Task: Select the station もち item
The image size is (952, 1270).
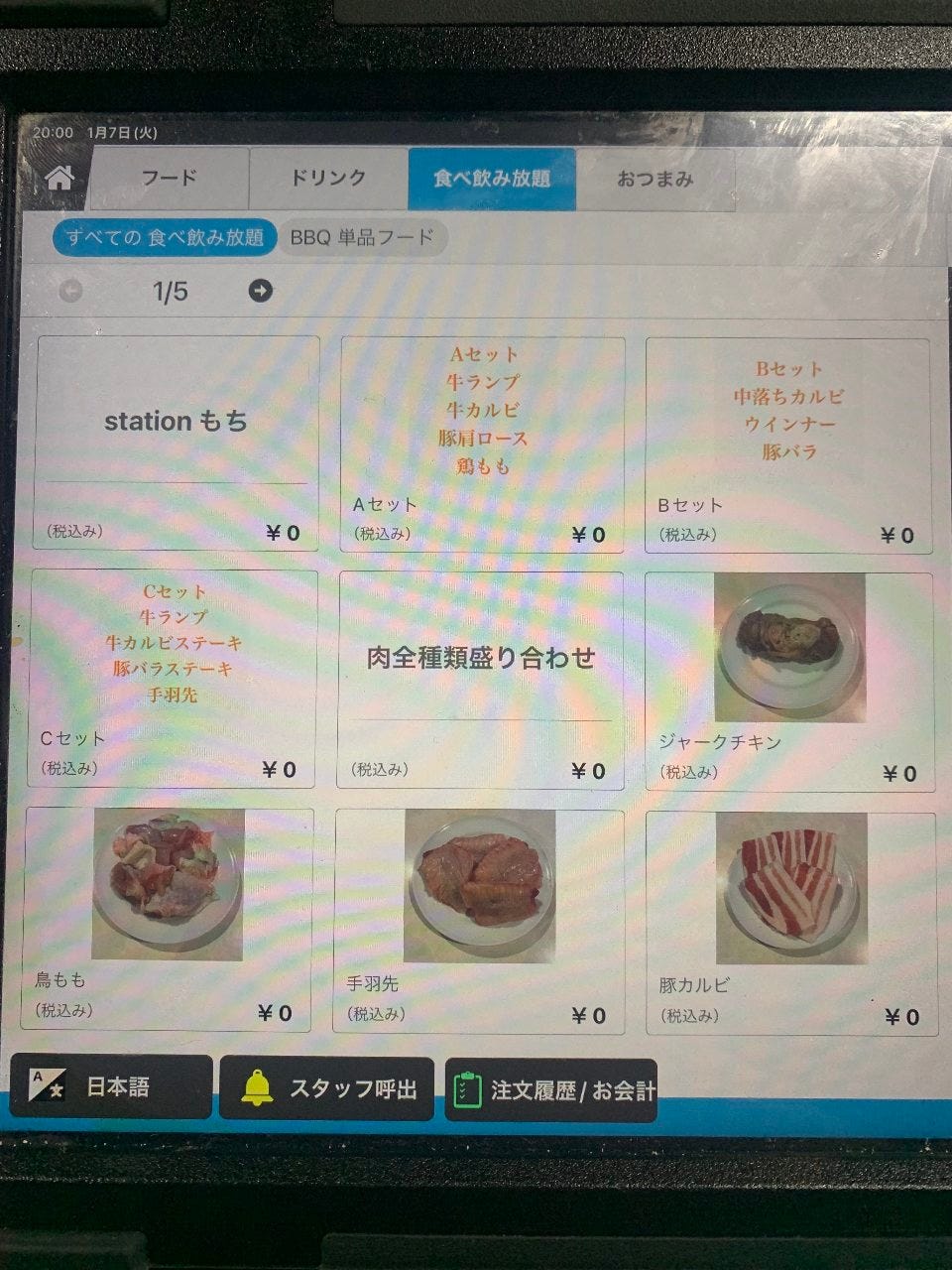Action: 177,443
